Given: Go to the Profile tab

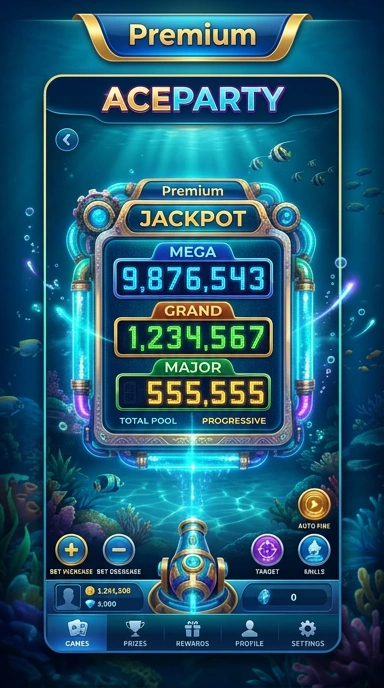Looking at the screenshot, I should (249, 633).
